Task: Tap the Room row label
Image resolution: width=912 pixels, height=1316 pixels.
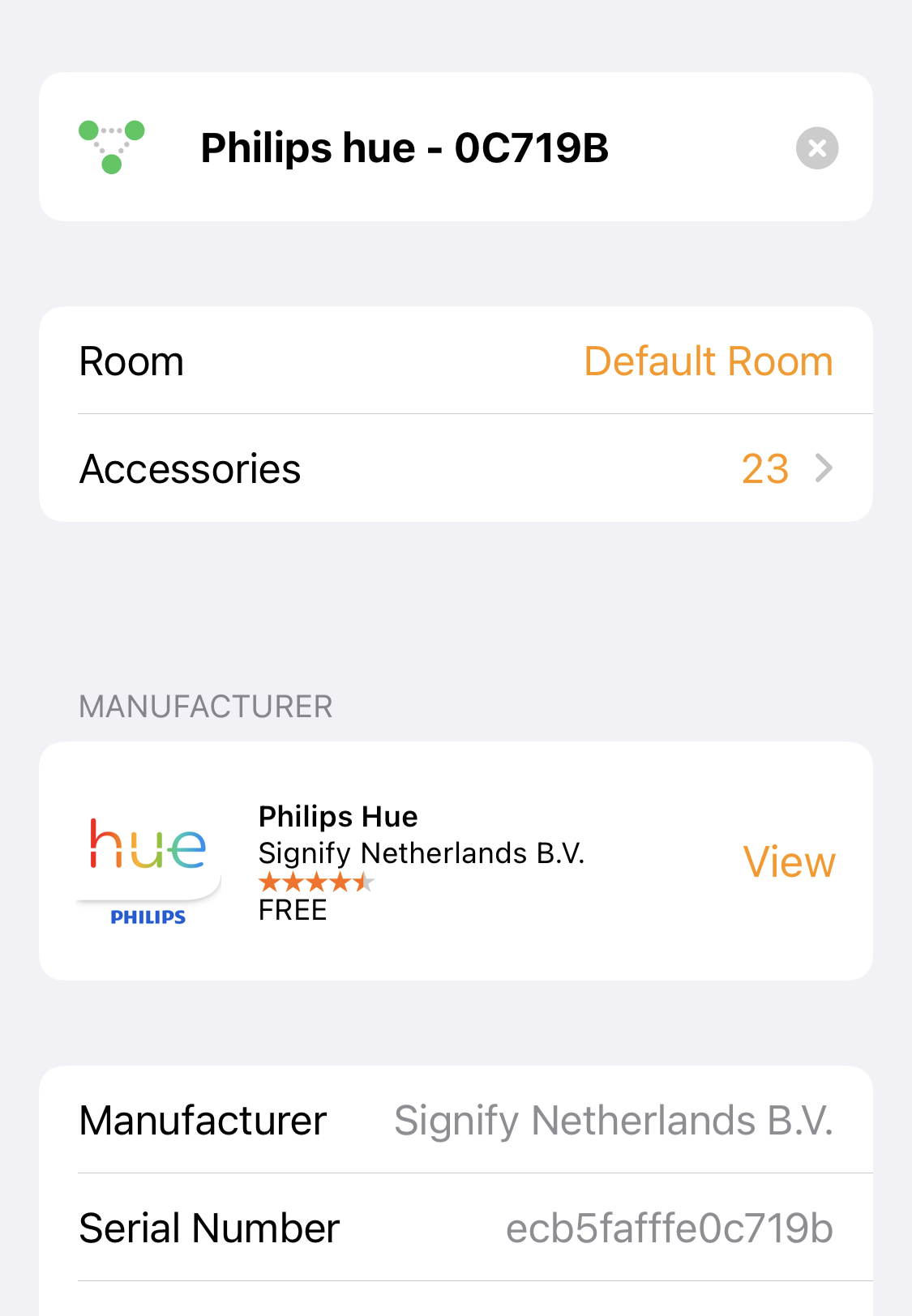Action: (x=131, y=361)
